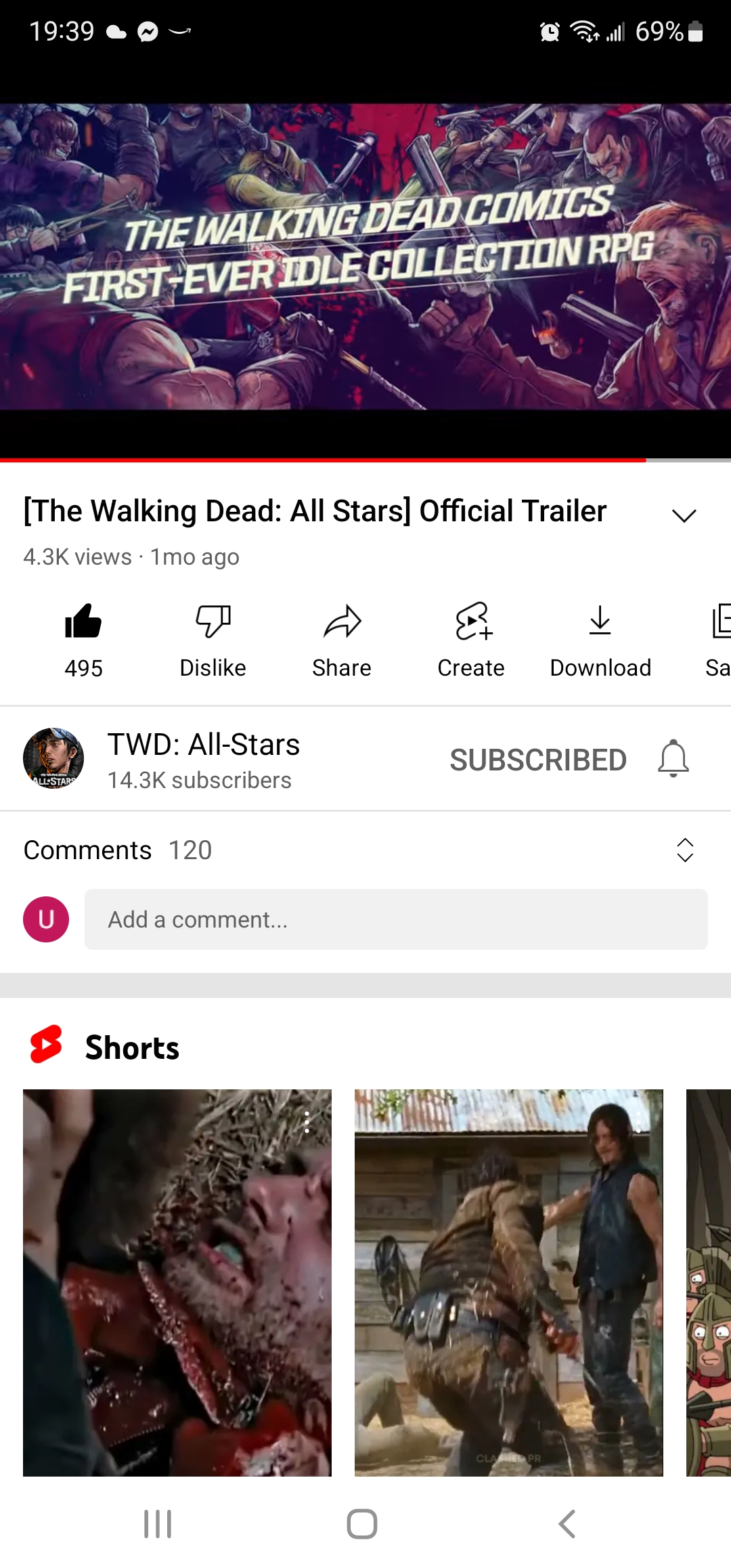Open notification bell settings for channel
This screenshot has height=1568, width=731.
[x=673, y=759]
